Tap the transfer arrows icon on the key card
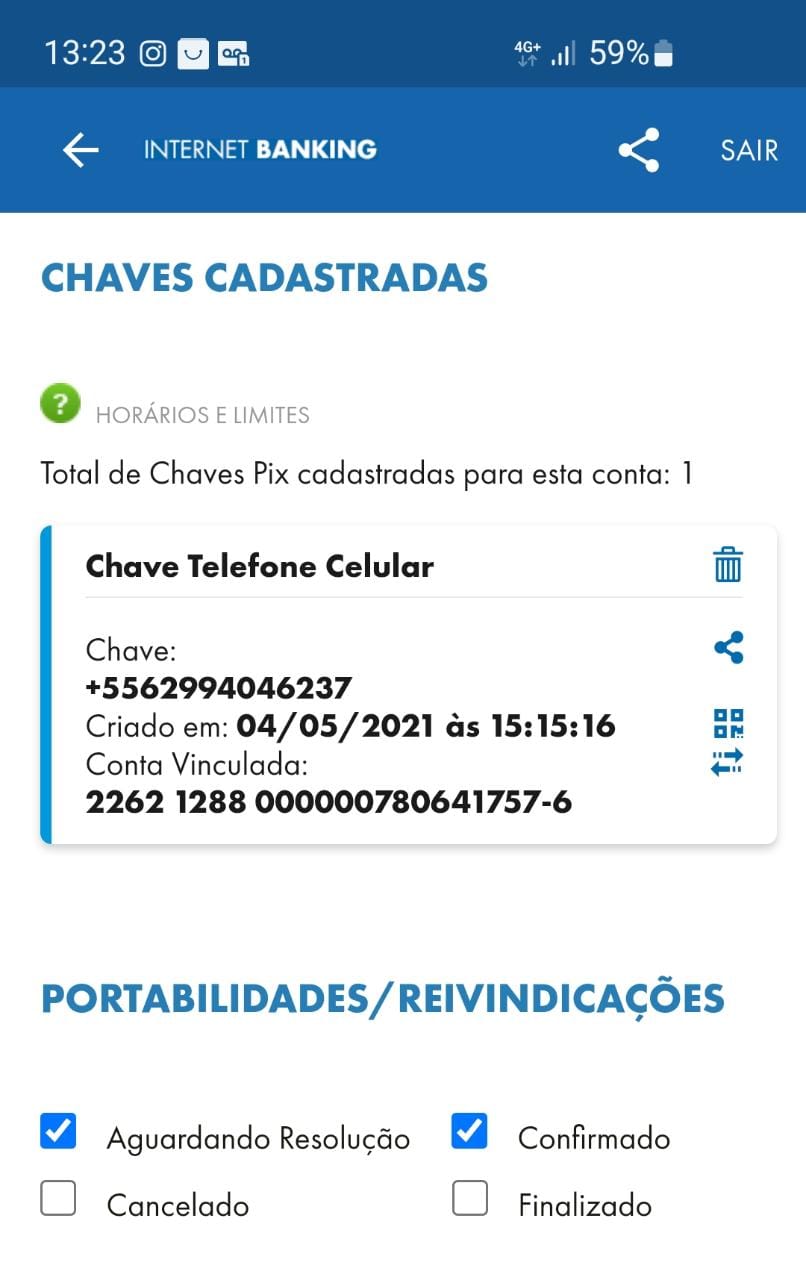This screenshot has height=1280, width=806. coord(728,763)
